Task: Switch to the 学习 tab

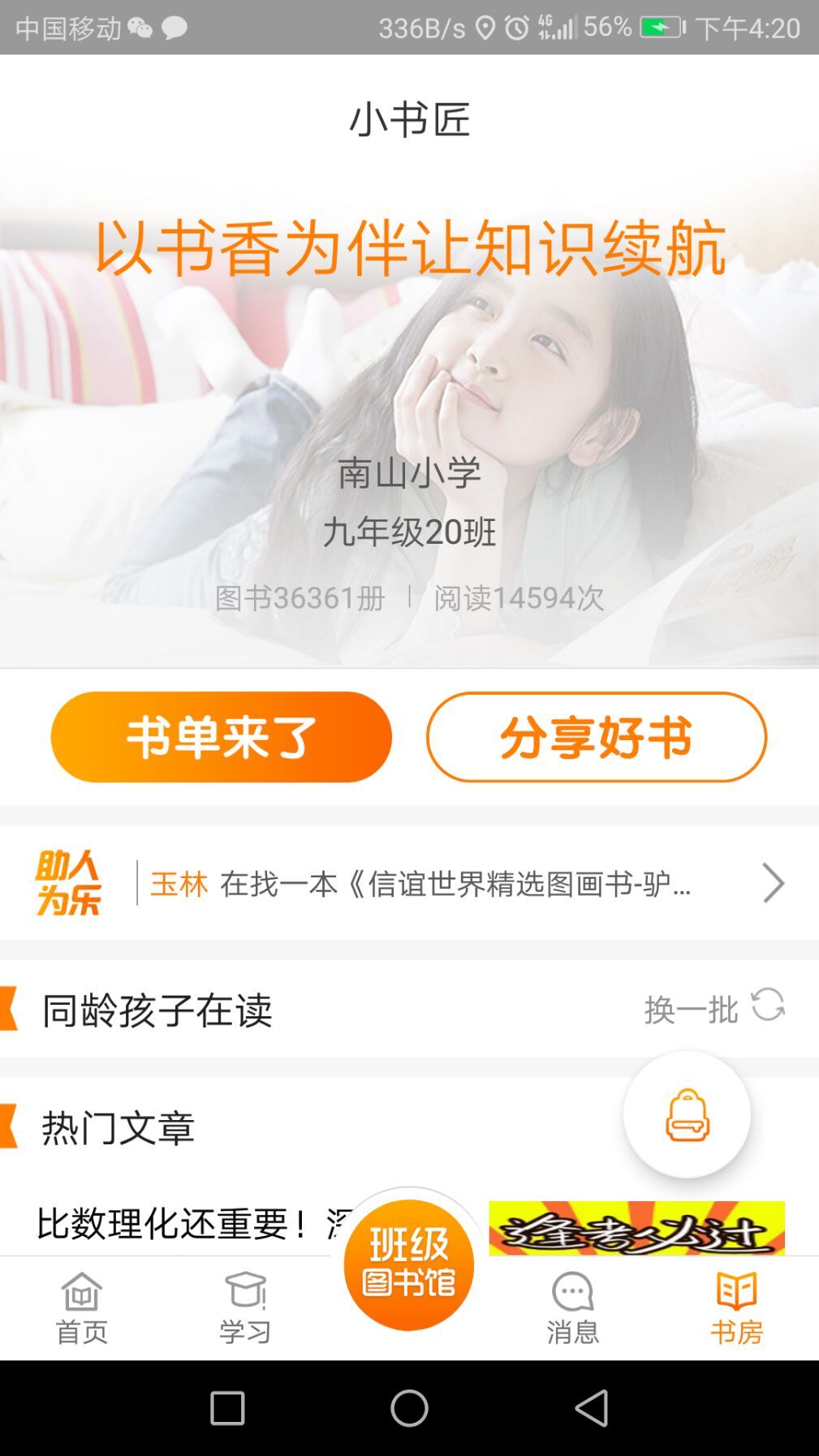Action: (245, 1308)
